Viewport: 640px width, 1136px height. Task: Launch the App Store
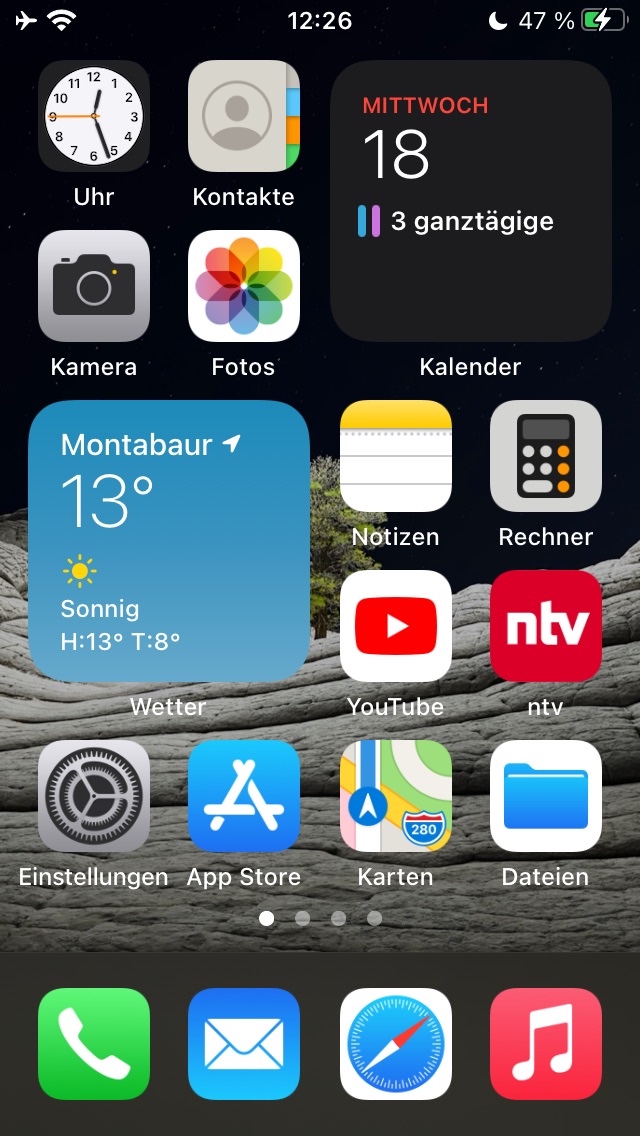[244, 796]
